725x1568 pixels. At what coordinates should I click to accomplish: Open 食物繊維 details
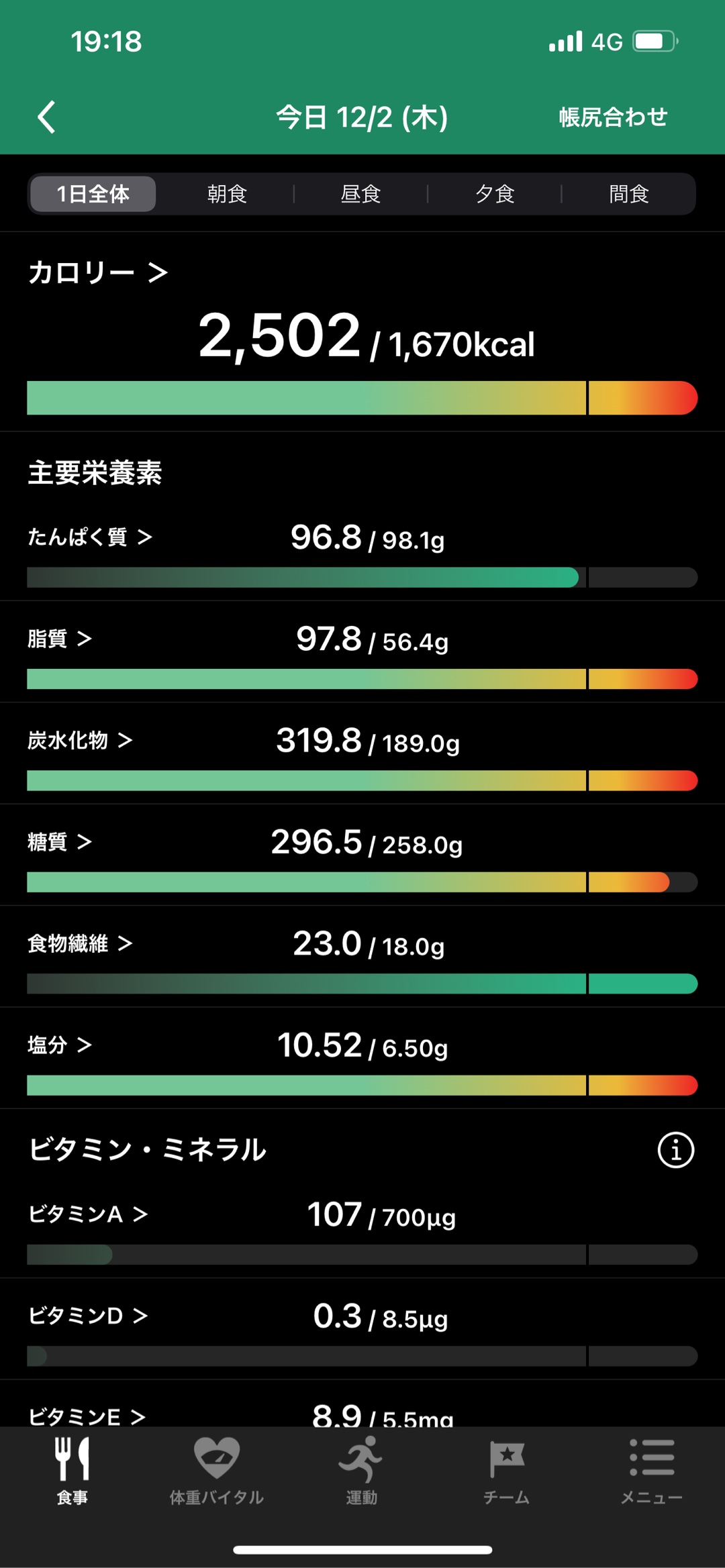80,943
